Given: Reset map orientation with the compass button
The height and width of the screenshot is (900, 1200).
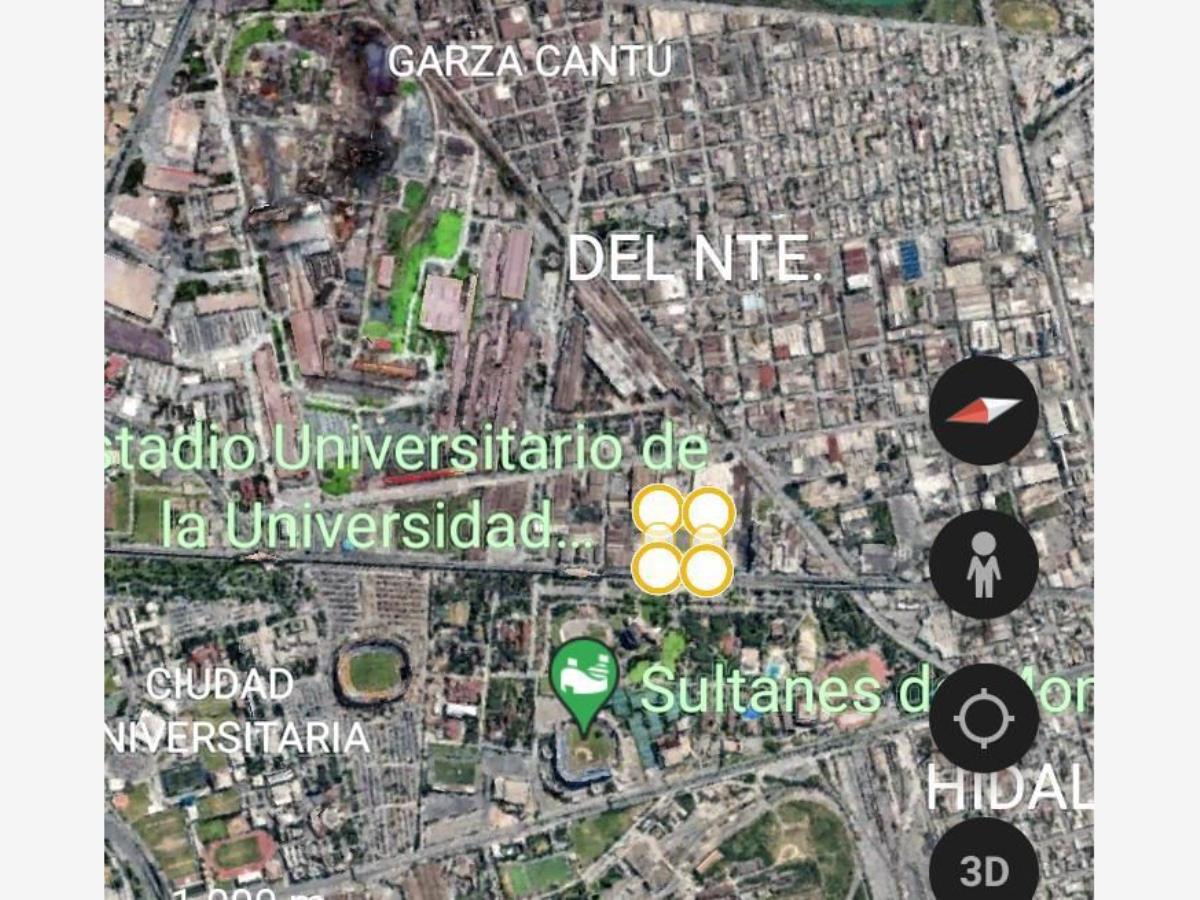Looking at the screenshot, I should [984, 410].
